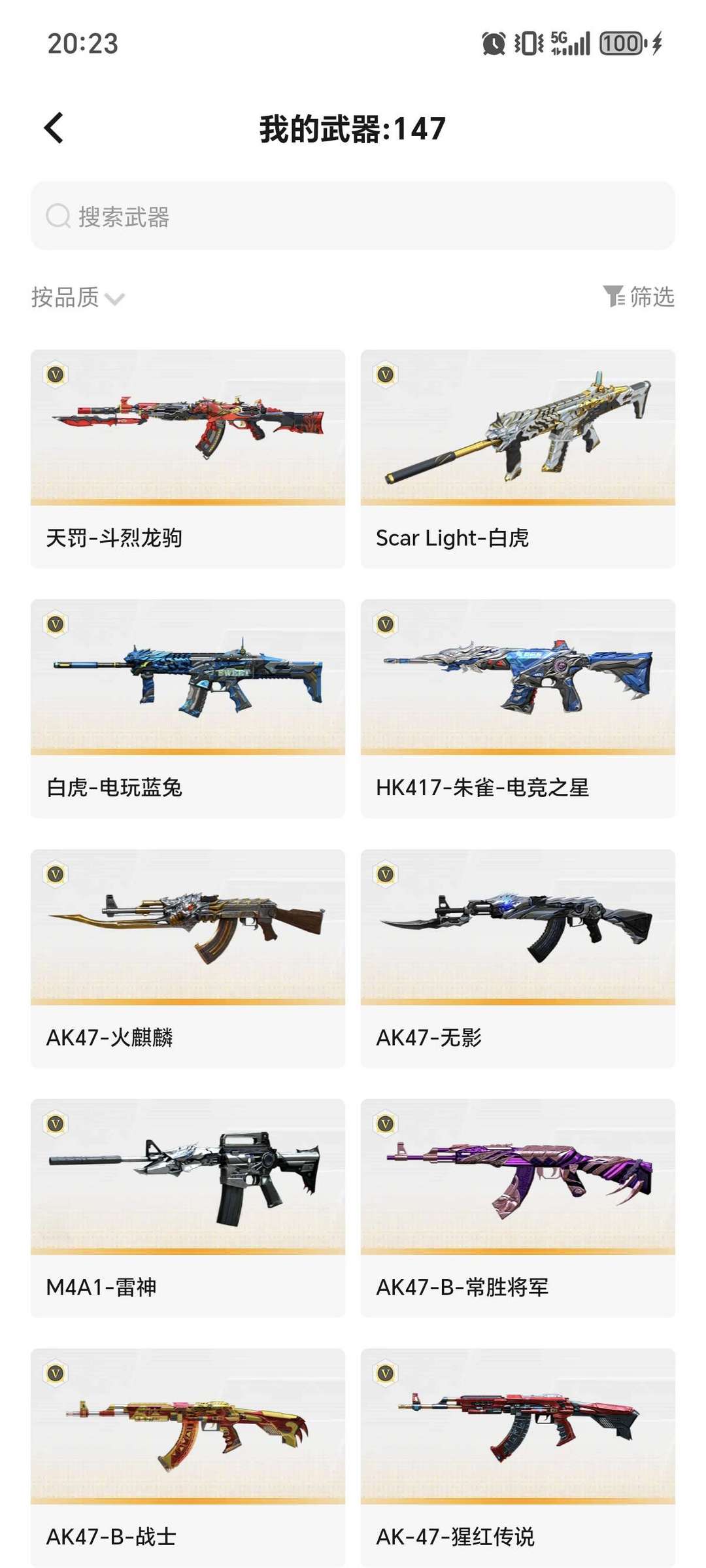View the 白虎-电玩蓝兔 weapon
Image resolution: width=706 pixels, height=1568 pixels.
[x=188, y=707]
